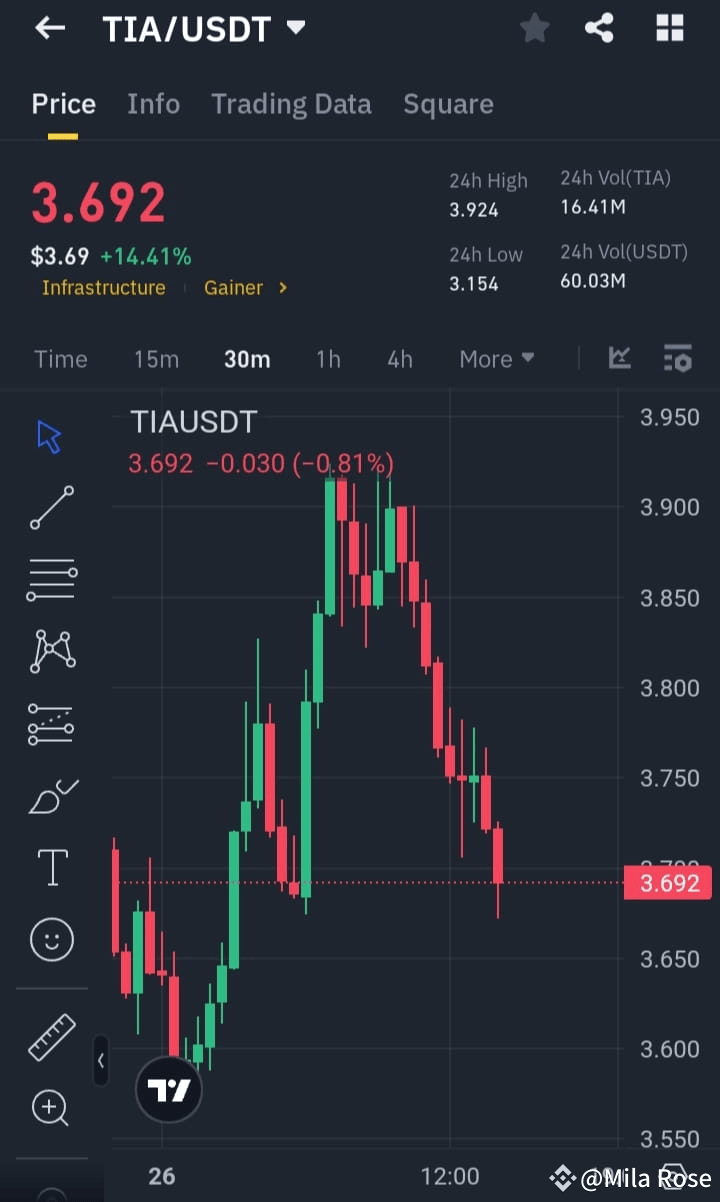Image resolution: width=720 pixels, height=1202 pixels.
Task: Select the brush drawing tool
Action: pos(51,795)
